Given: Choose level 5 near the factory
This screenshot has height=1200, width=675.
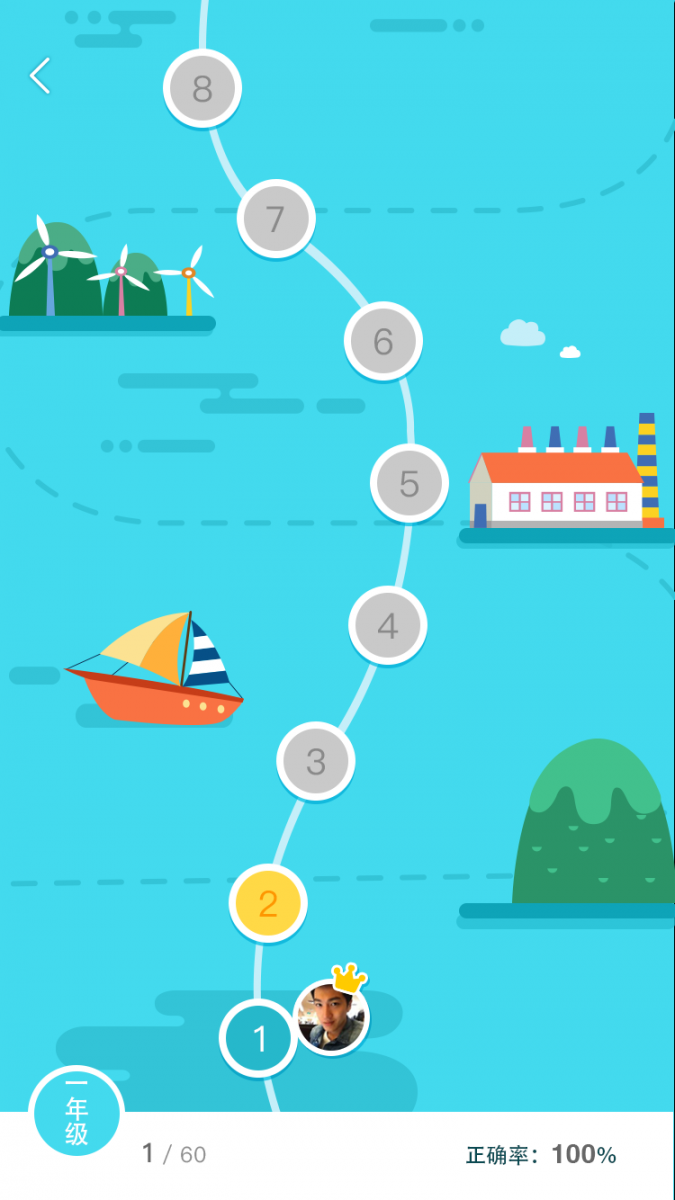Looking at the screenshot, I should tap(409, 483).
